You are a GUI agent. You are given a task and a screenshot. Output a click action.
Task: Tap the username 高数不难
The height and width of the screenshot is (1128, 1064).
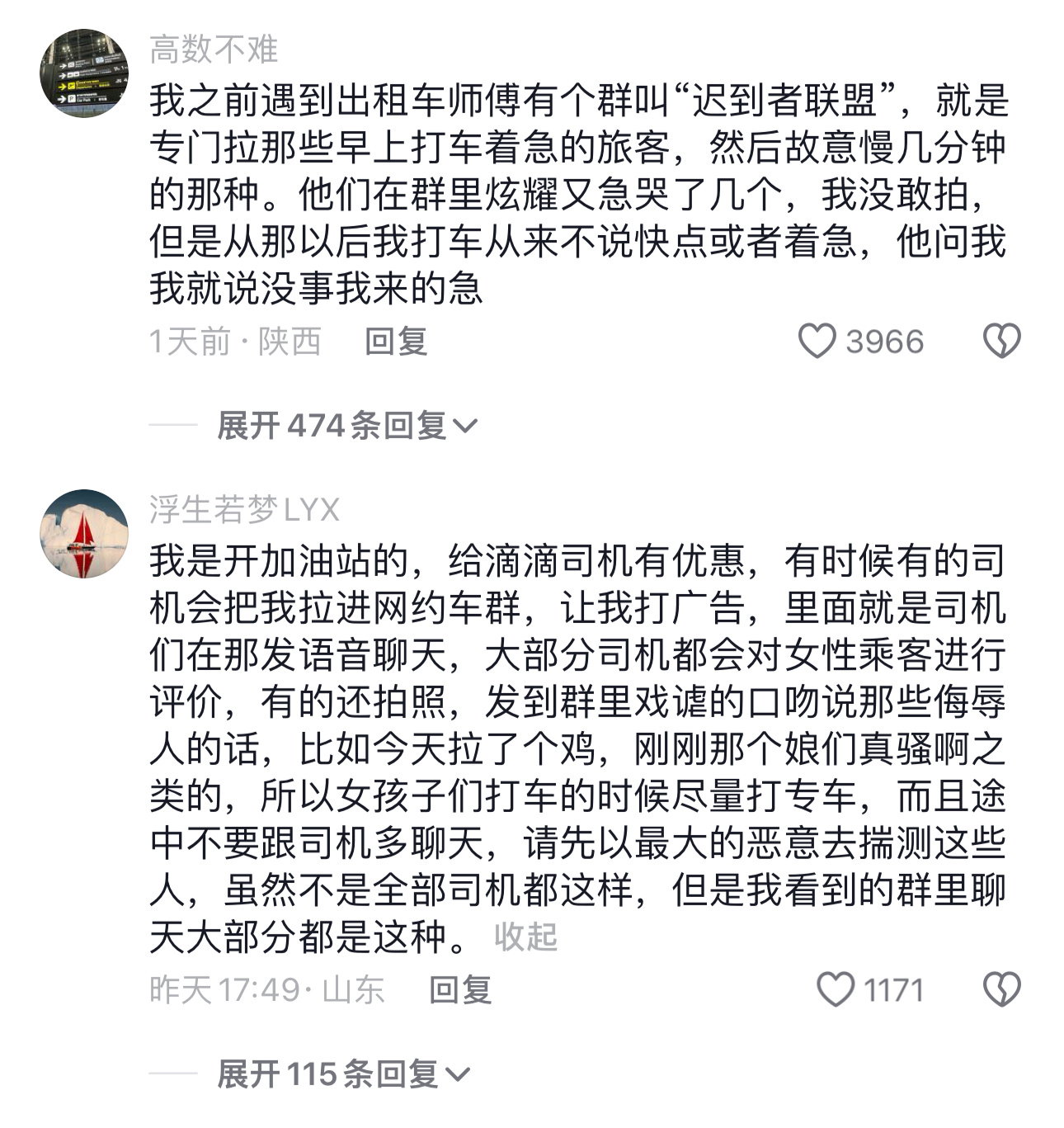[x=214, y=50]
